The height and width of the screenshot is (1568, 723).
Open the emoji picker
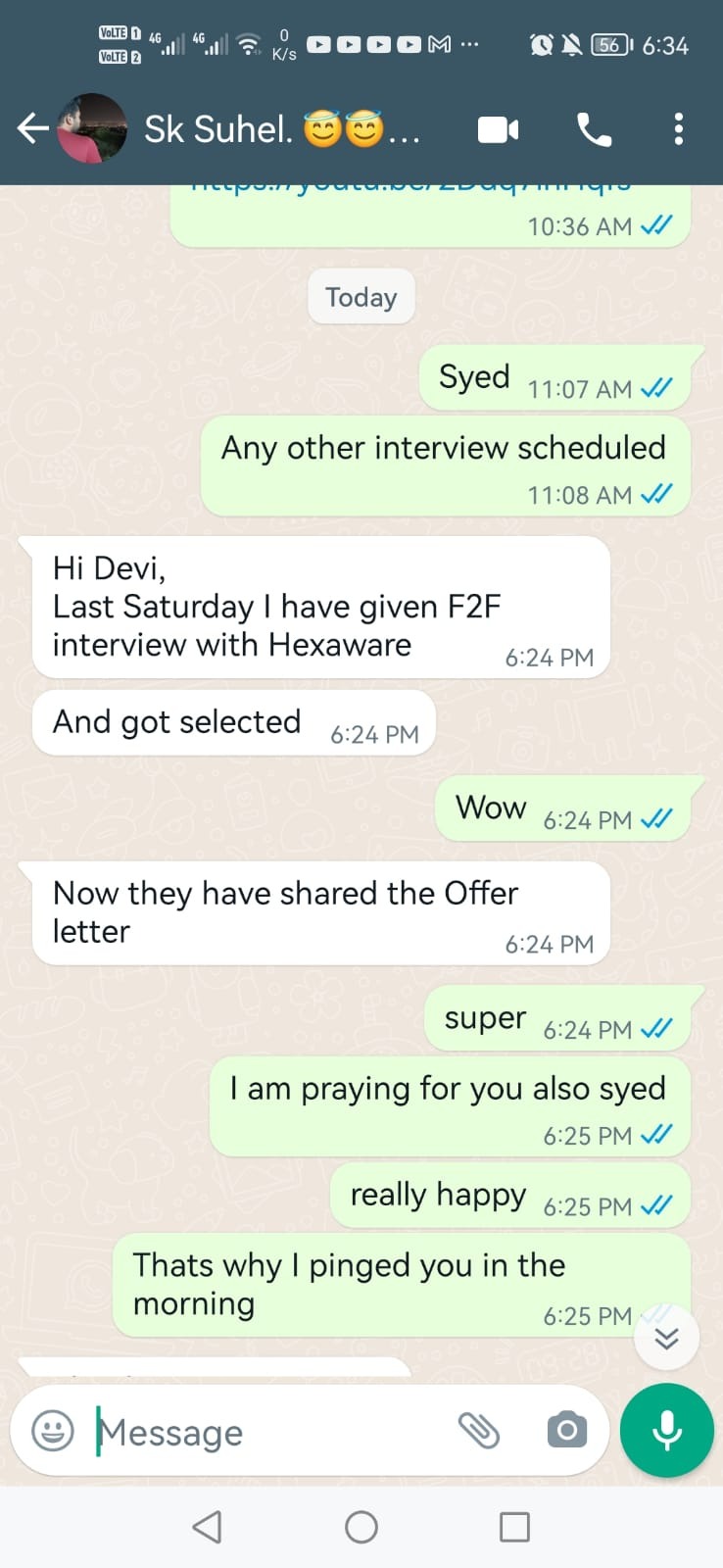pos(53,1431)
